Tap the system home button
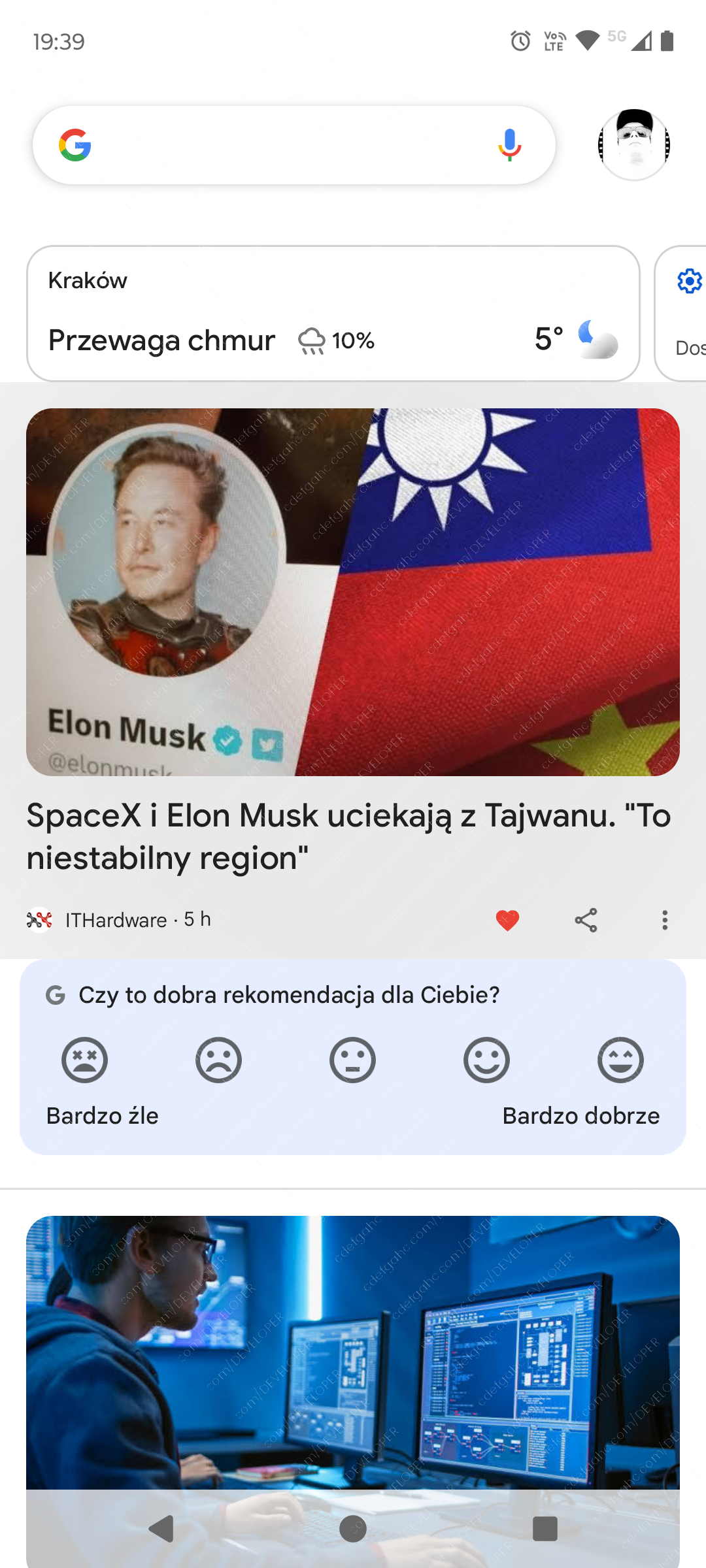This screenshot has height=1568, width=706. click(x=353, y=1529)
